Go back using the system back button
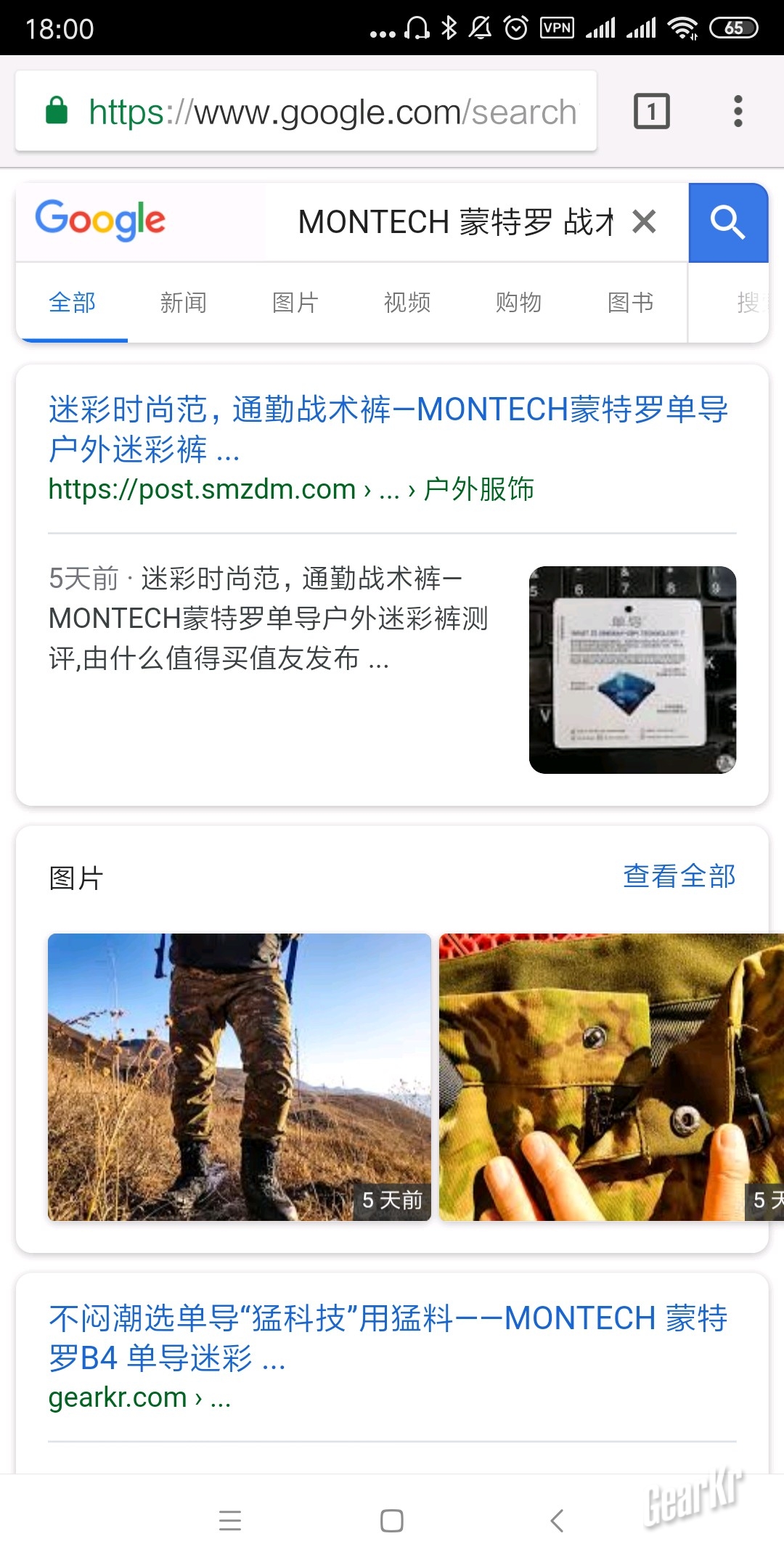This screenshot has height=1568, width=784. click(x=557, y=1520)
